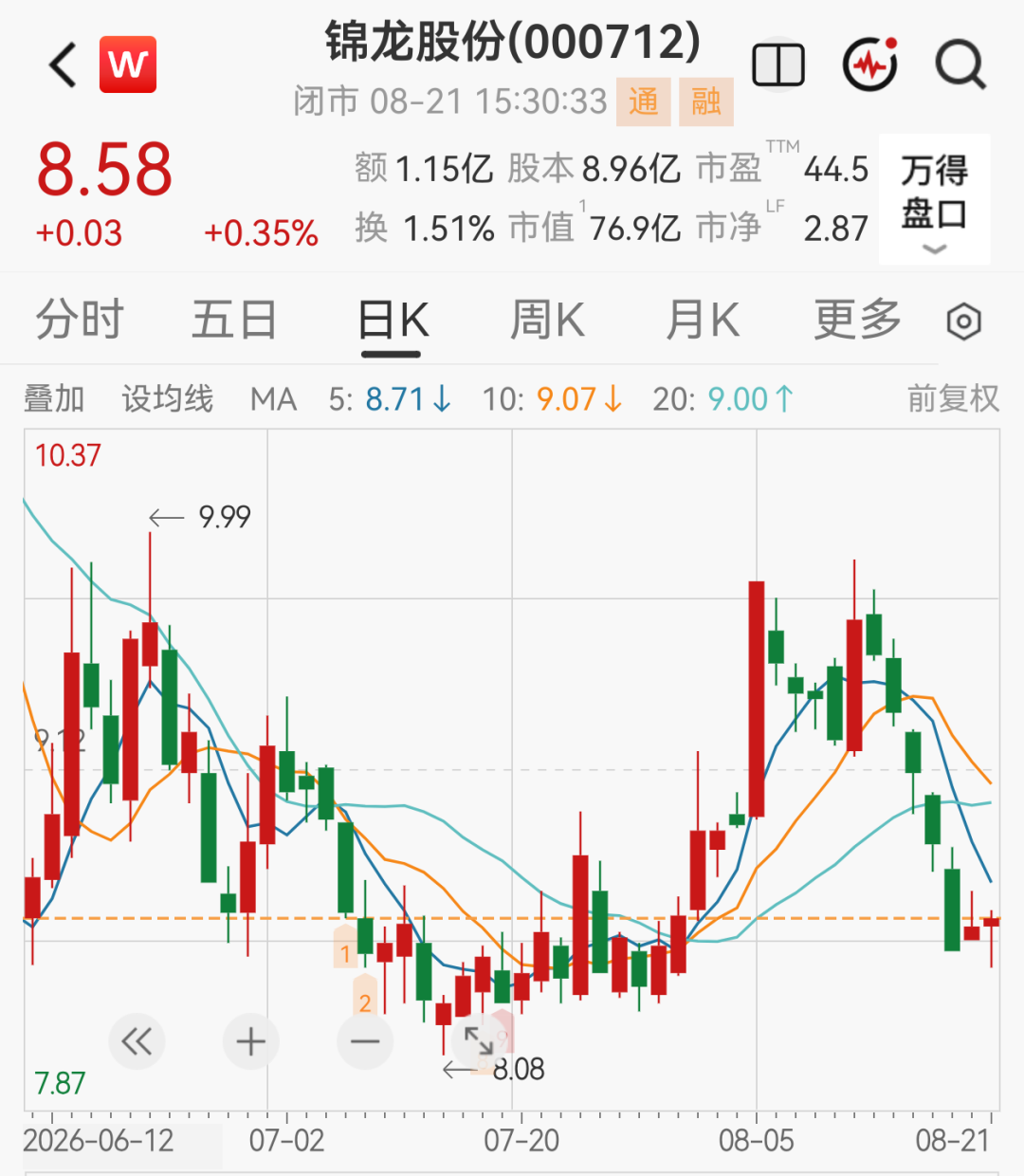Open stock search with the magnifier
Screen dimensions: 1024x1176
pos(960,65)
